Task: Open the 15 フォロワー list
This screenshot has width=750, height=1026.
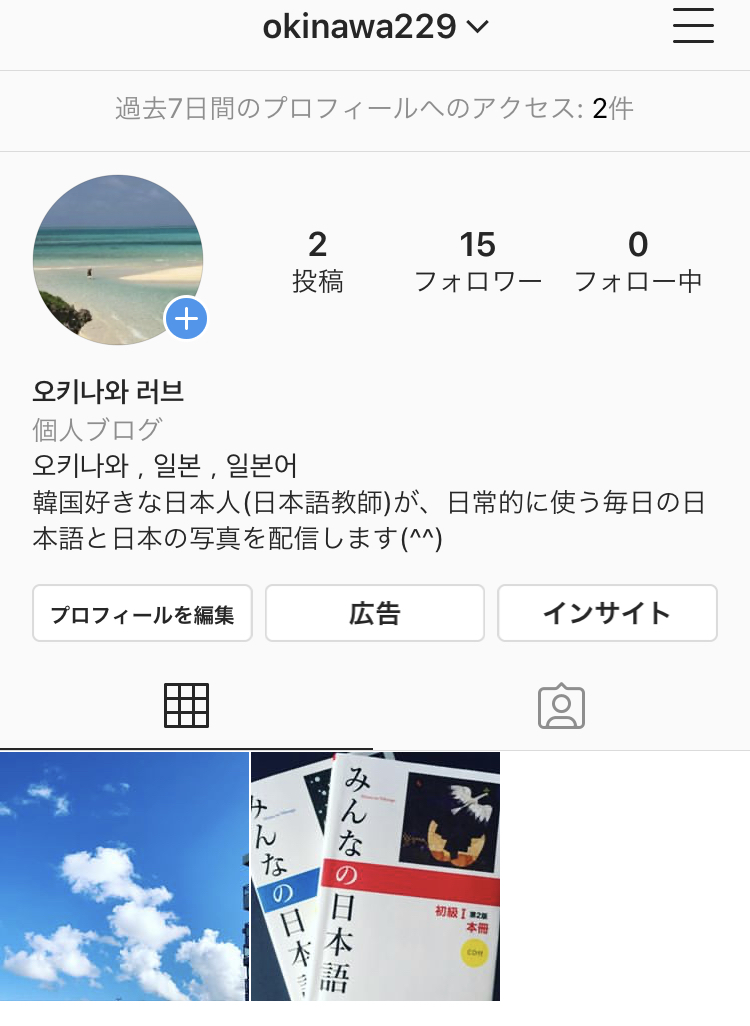Action: tap(478, 261)
